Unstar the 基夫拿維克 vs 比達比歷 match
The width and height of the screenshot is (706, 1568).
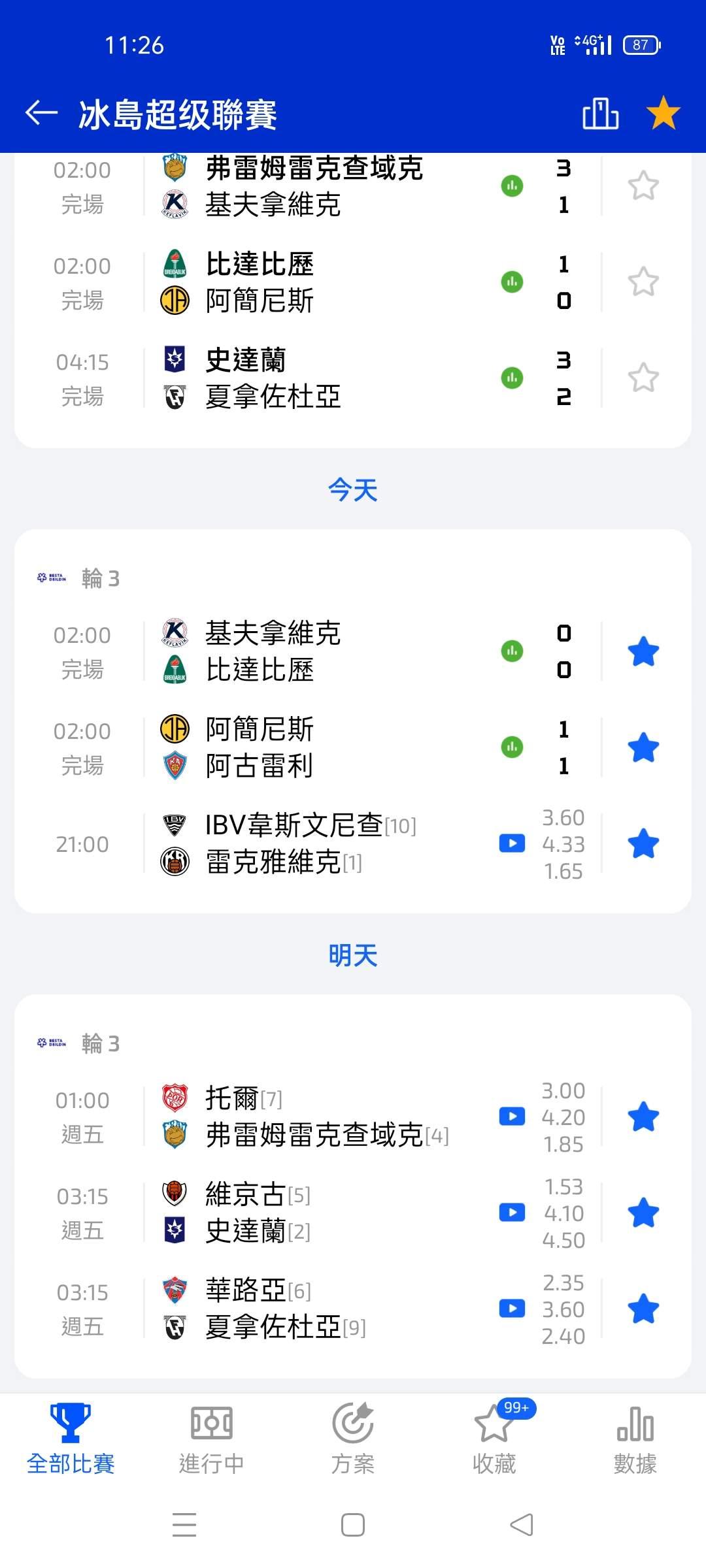[643, 651]
